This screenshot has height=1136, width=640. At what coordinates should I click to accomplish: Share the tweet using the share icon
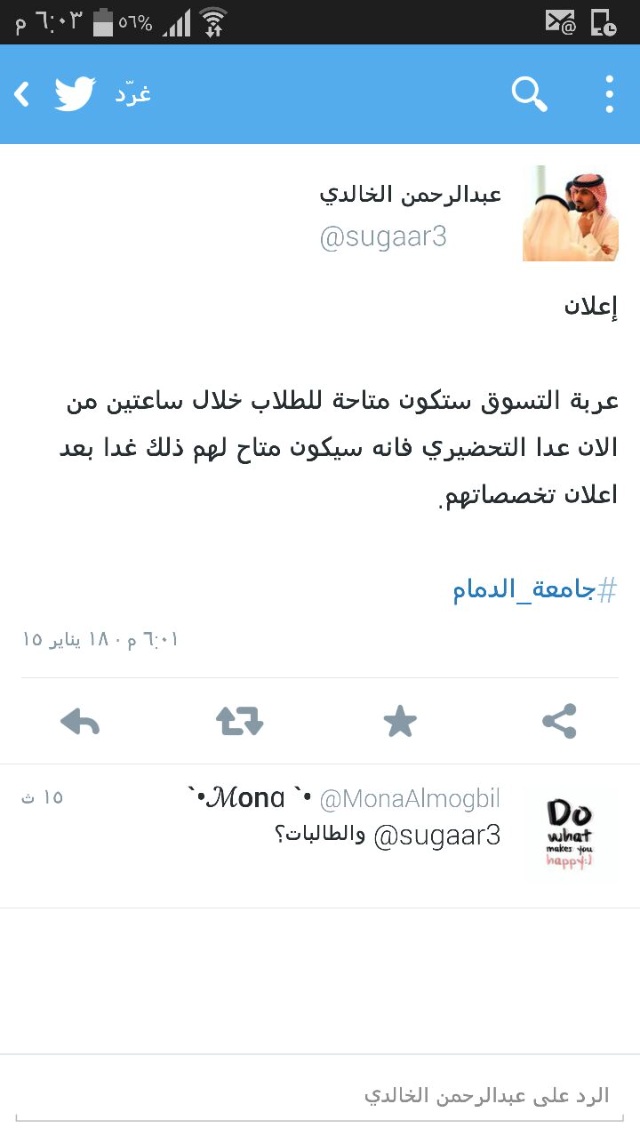560,721
